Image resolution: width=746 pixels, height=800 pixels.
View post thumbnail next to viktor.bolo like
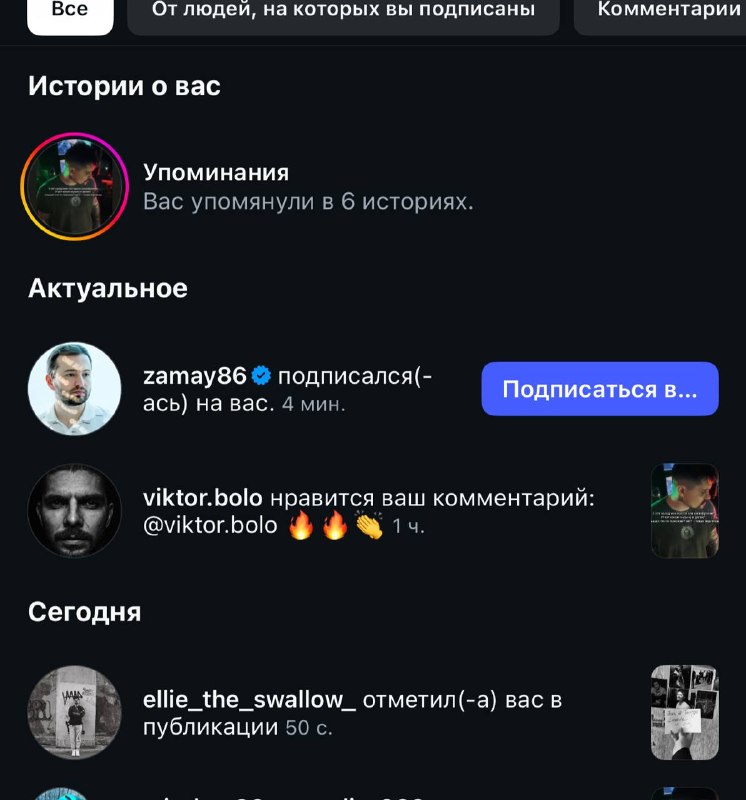click(685, 511)
